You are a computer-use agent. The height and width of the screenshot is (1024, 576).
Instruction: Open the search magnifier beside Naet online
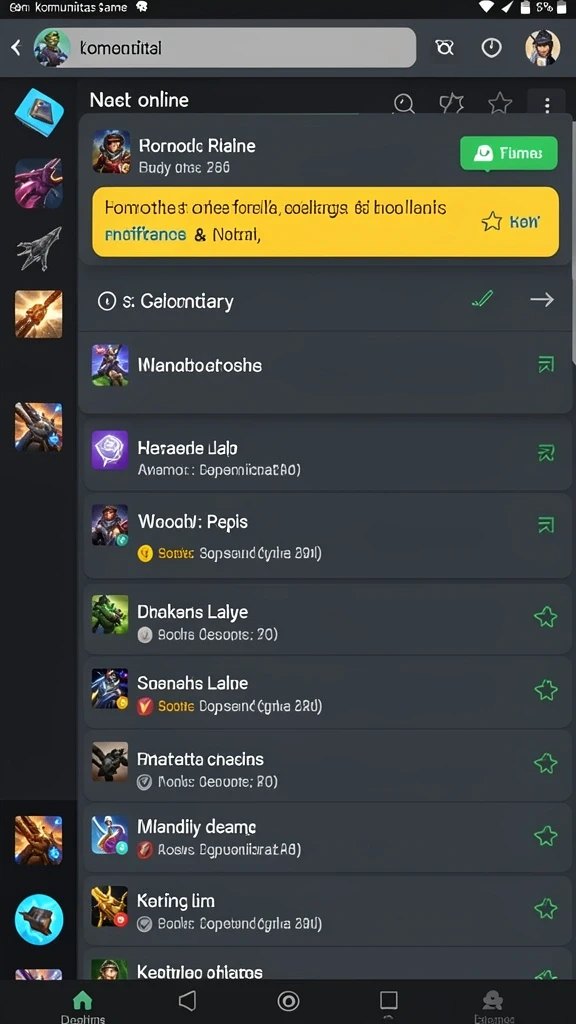pos(404,103)
